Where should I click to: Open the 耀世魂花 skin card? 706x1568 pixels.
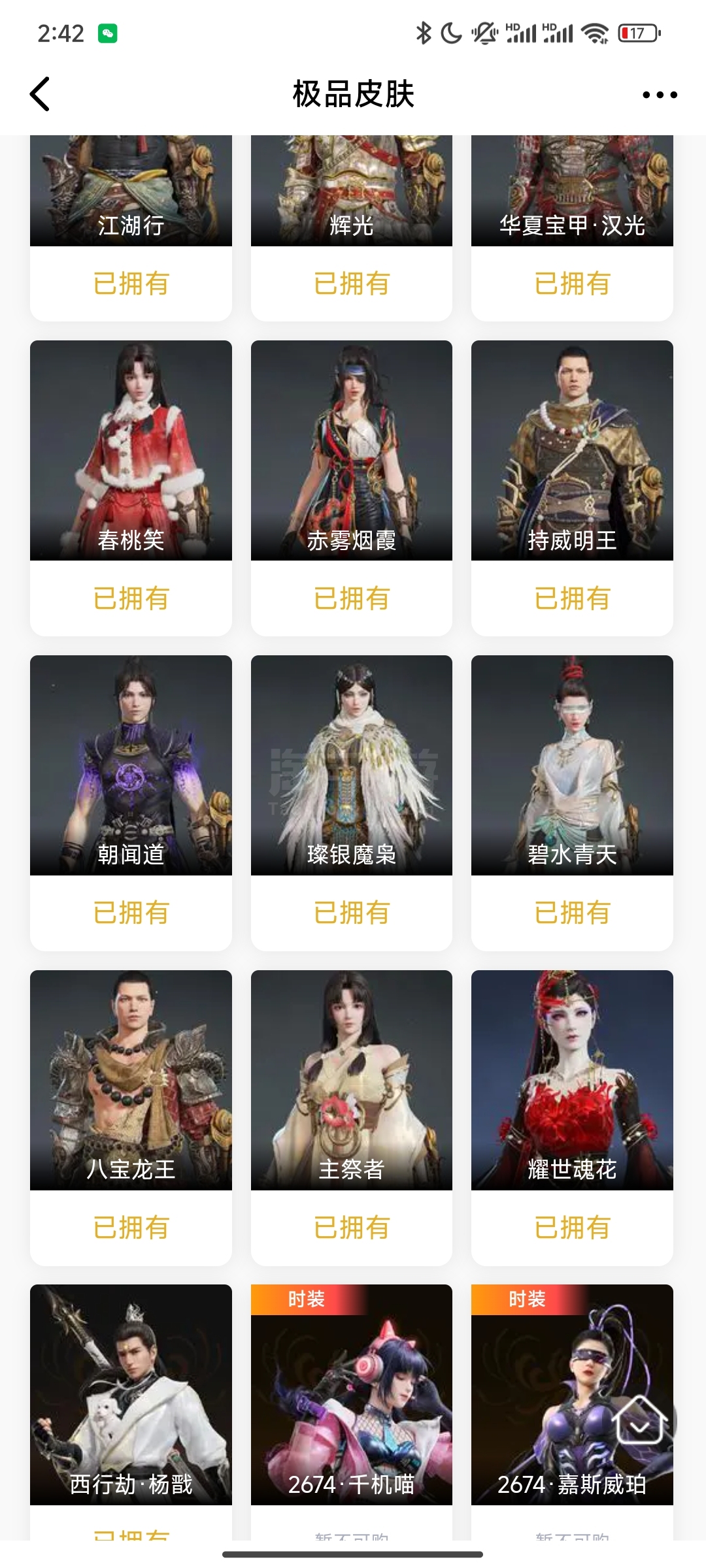click(572, 1118)
